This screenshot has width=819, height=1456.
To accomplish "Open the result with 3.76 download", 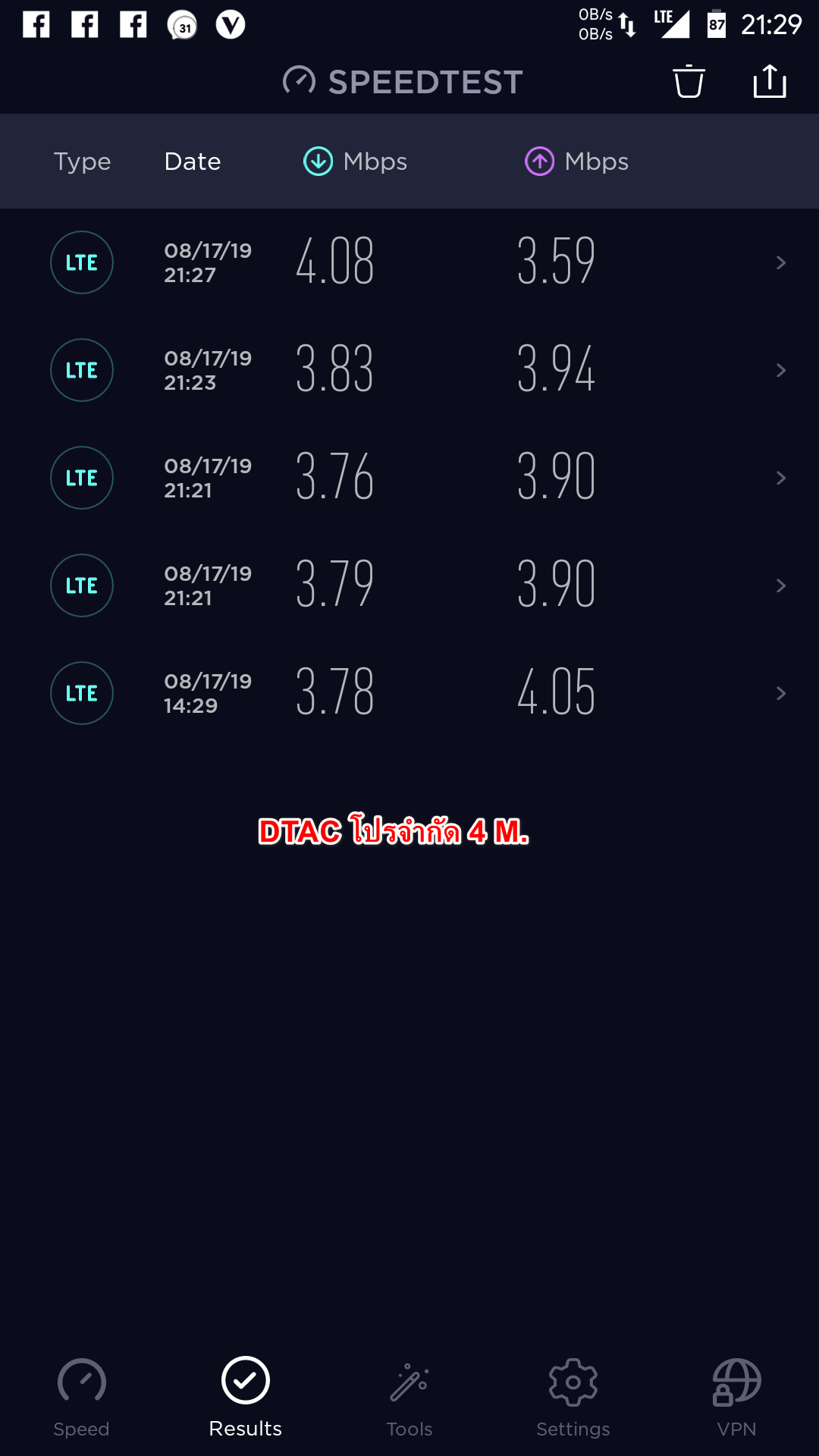I will (x=409, y=478).
